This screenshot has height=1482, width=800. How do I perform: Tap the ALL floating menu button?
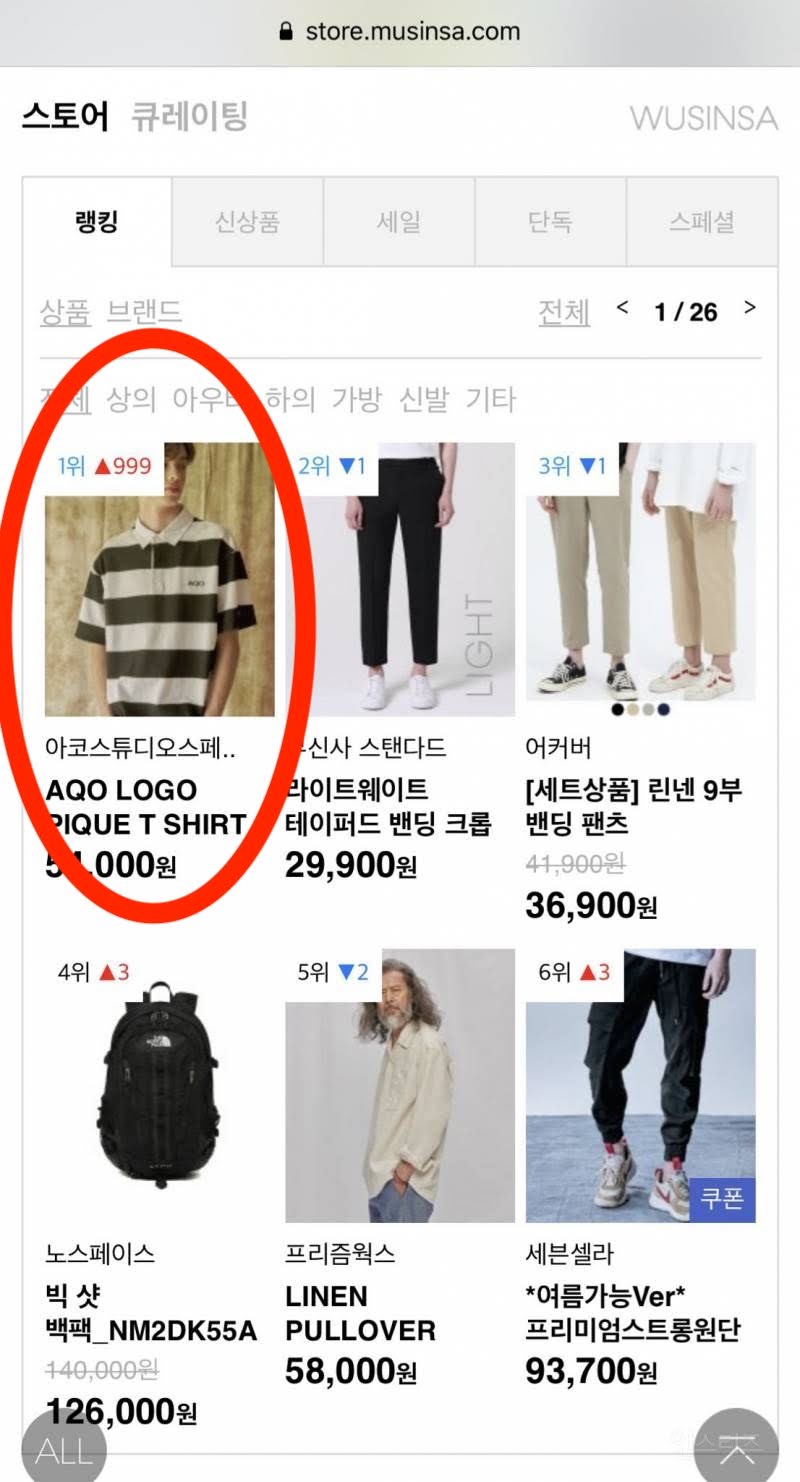click(x=64, y=1446)
